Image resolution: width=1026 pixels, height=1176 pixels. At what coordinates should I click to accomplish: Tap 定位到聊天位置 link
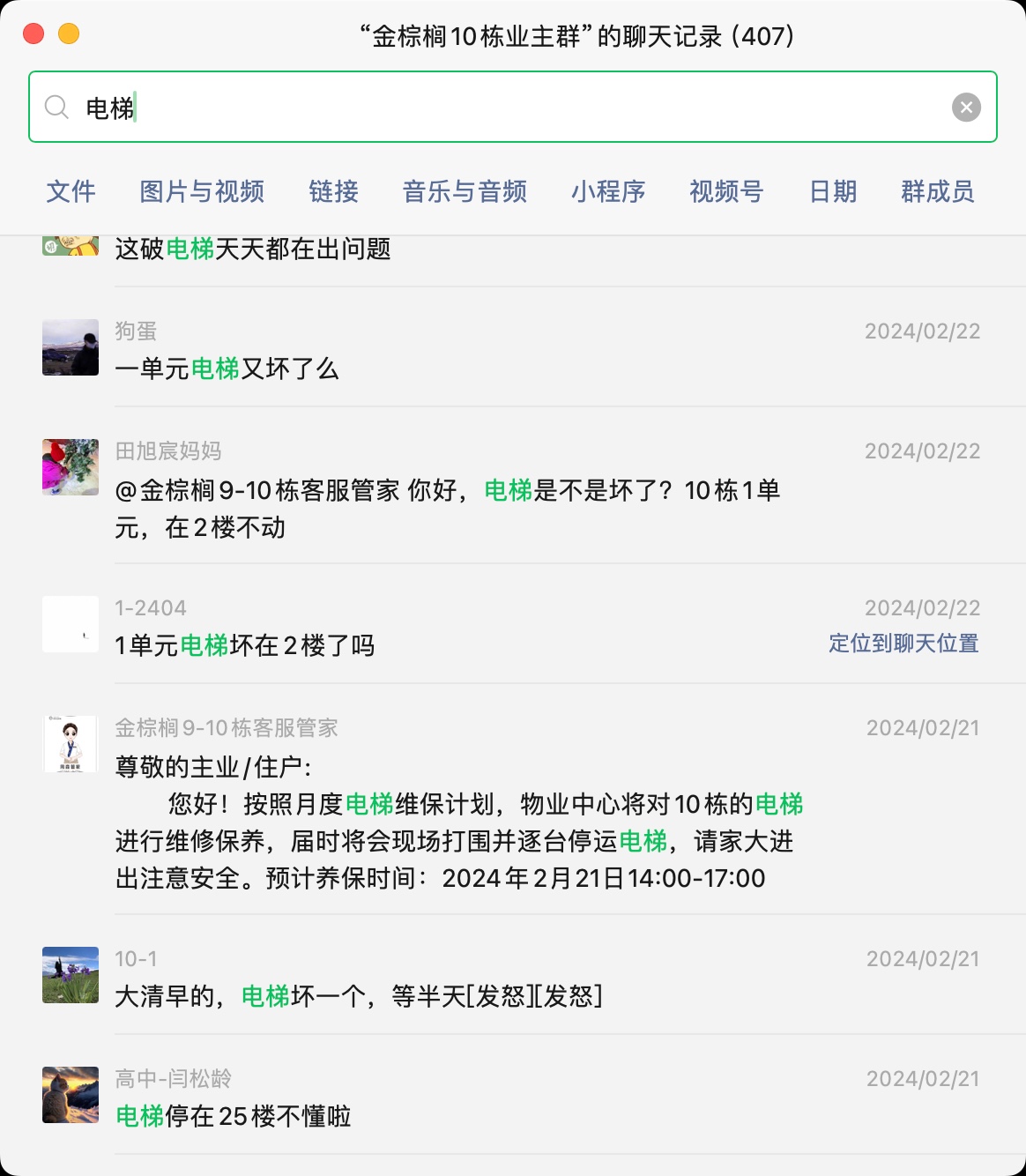(903, 644)
